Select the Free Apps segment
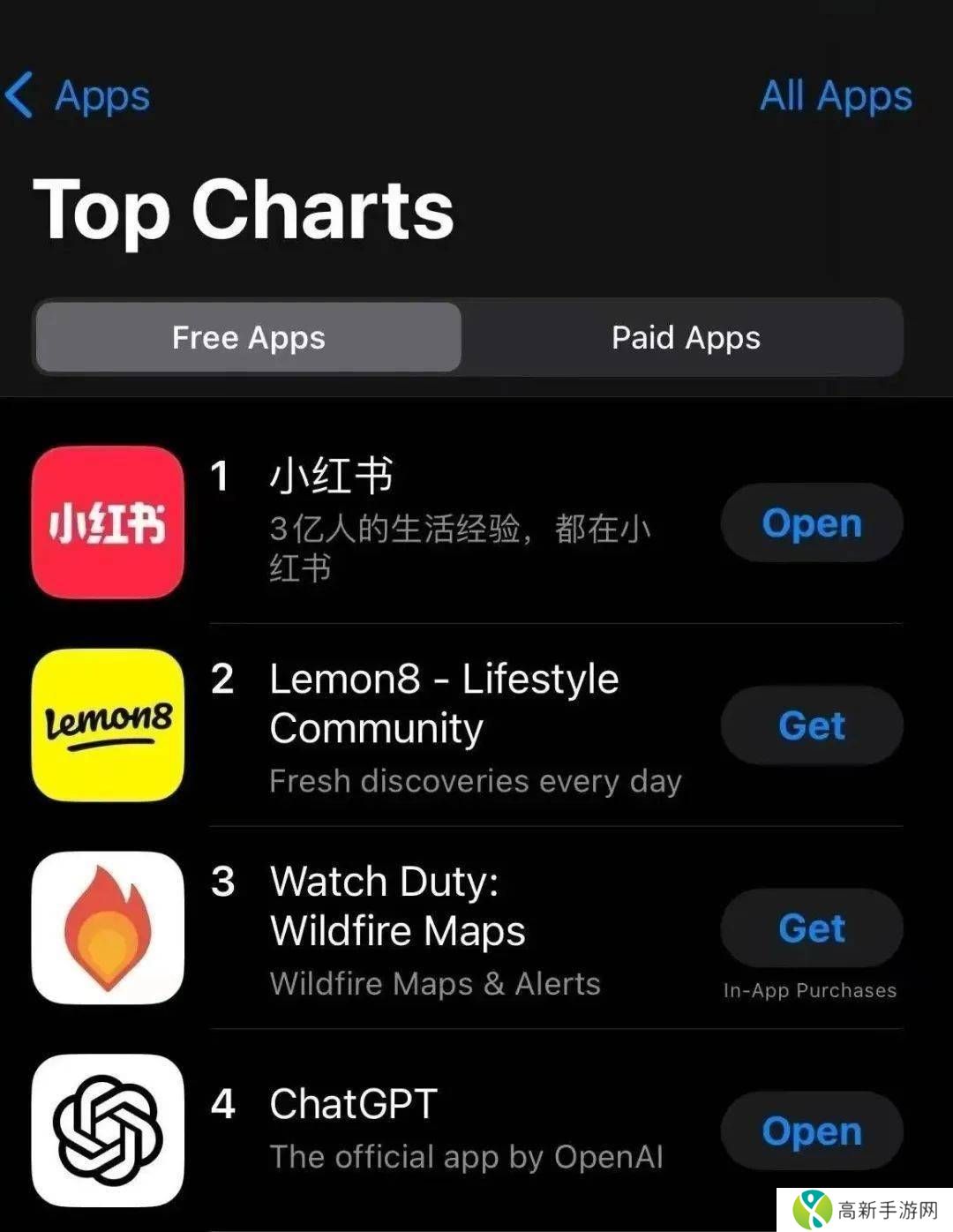The width and height of the screenshot is (953, 1232). click(x=249, y=338)
